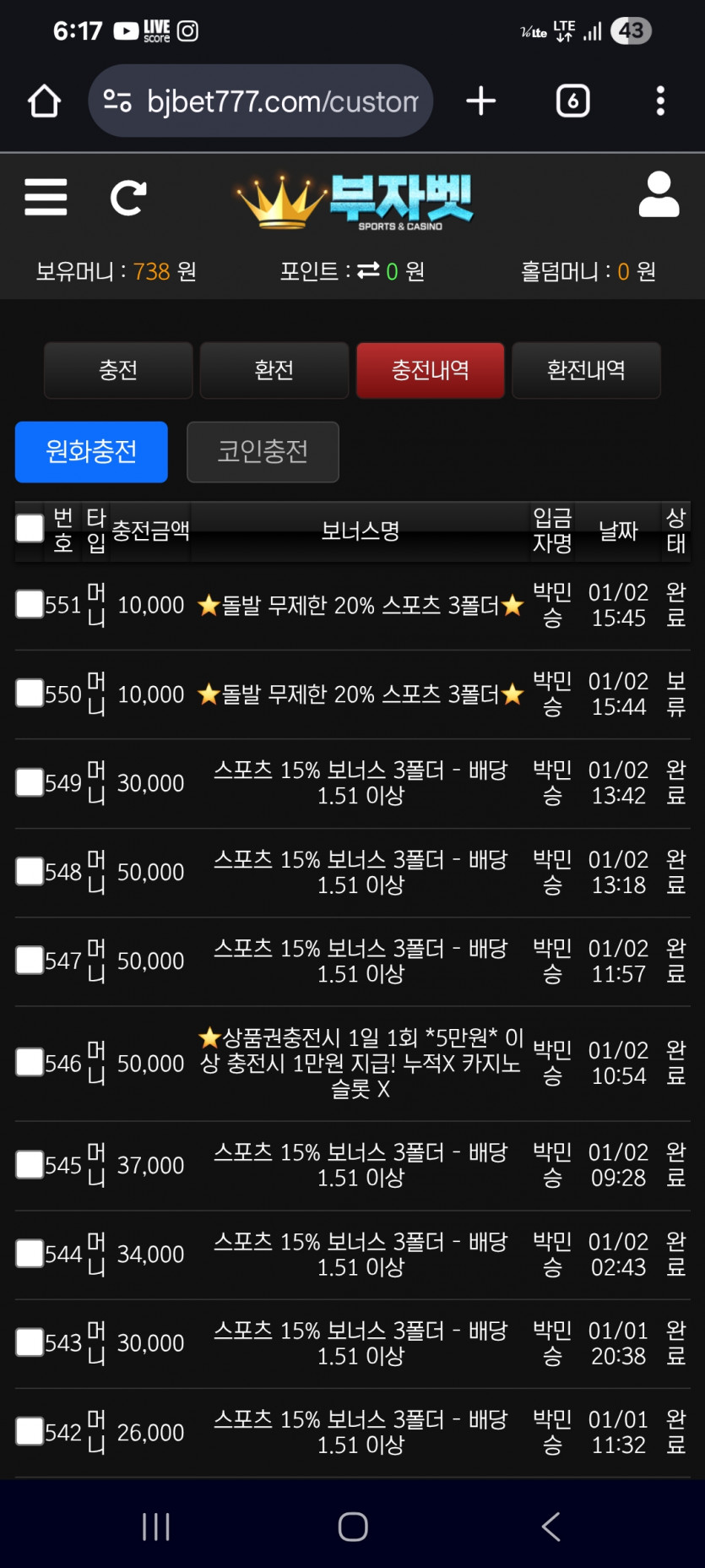Viewport: 705px width, 1568px height.
Task: Tap the point exchange arrows icon
Action: 368,271
